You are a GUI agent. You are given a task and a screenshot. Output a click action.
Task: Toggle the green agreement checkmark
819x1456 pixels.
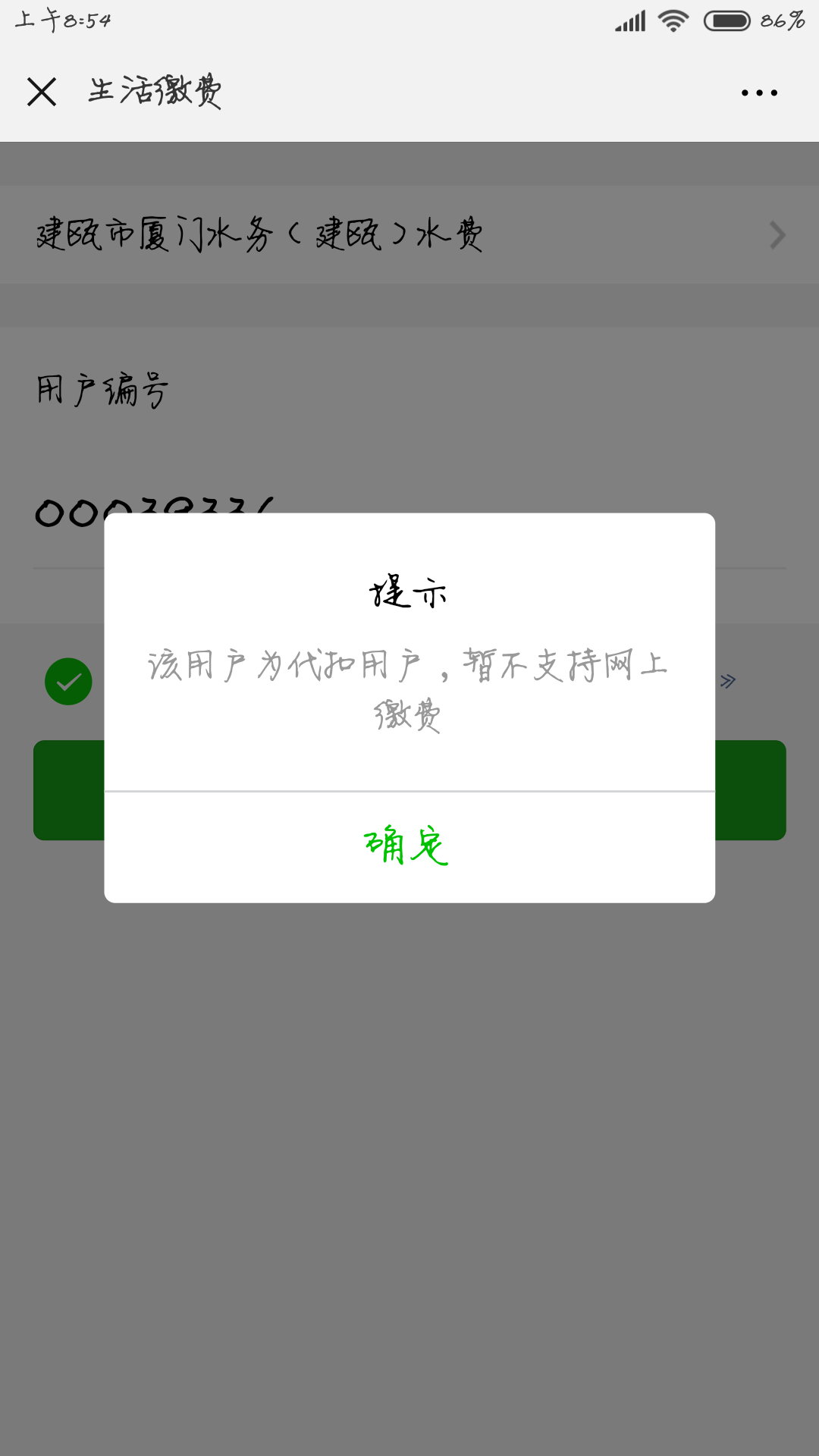coord(68,681)
